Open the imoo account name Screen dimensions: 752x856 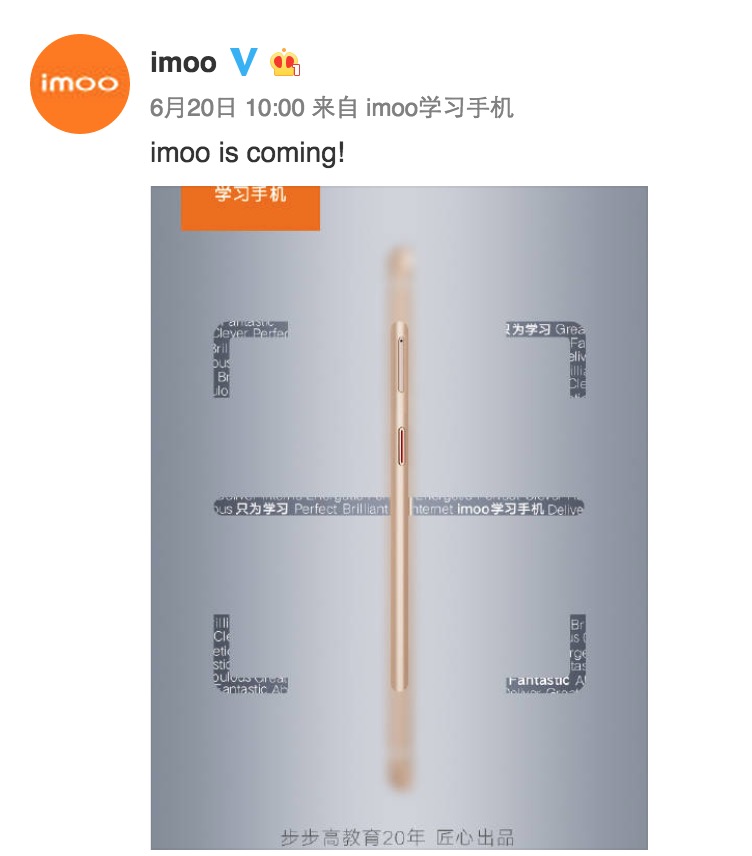click(x=183, y=63)
